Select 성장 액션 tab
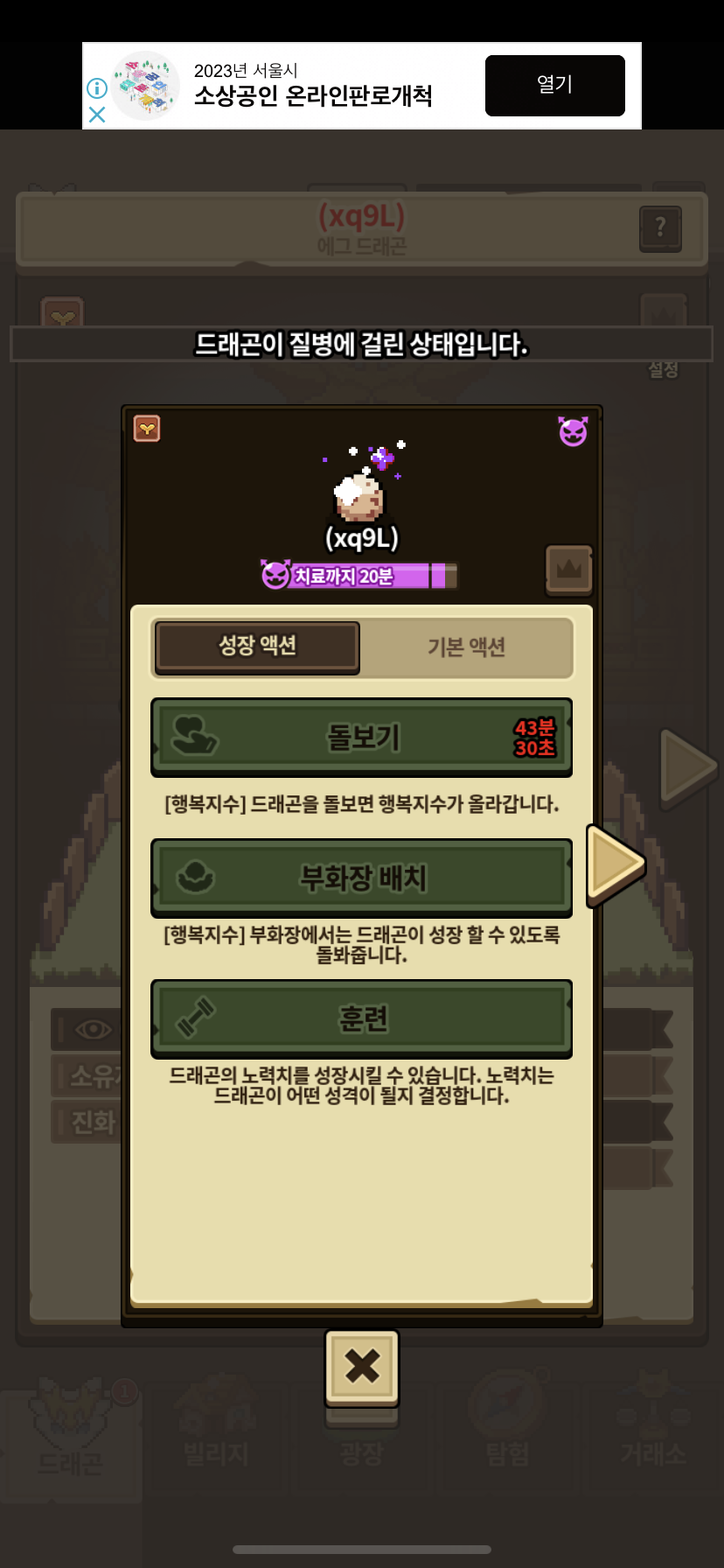 click(257, 647)
